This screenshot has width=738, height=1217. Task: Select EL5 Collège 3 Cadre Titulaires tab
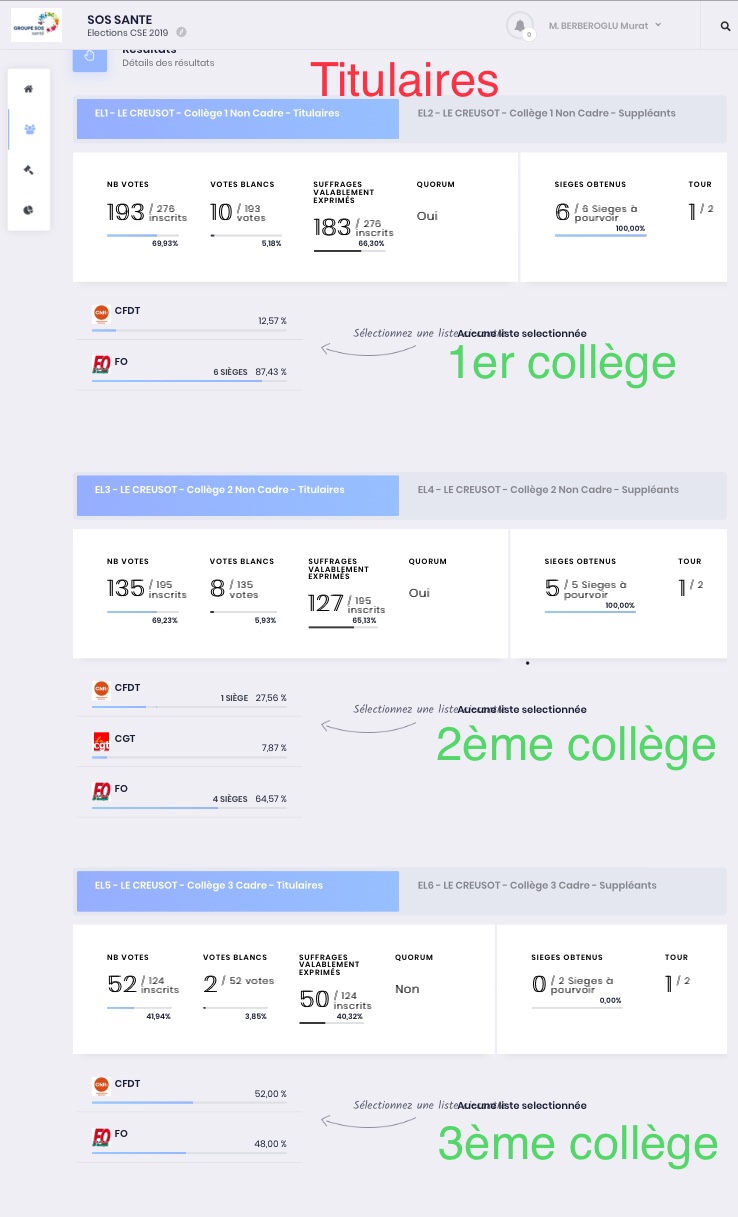coord(237,886)
